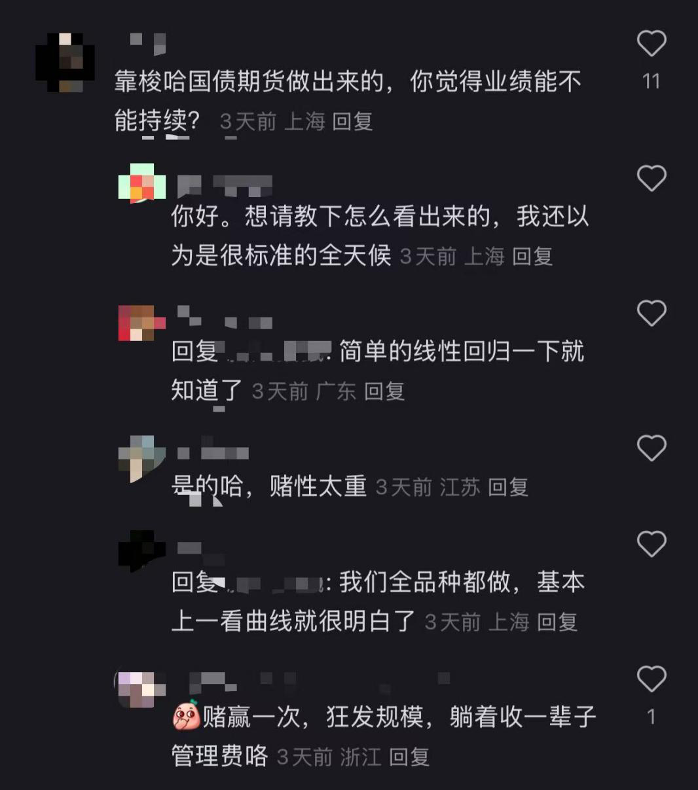
Task: Reply to the 管理费咯 comment from 浙江
Action: click(409, 757)
